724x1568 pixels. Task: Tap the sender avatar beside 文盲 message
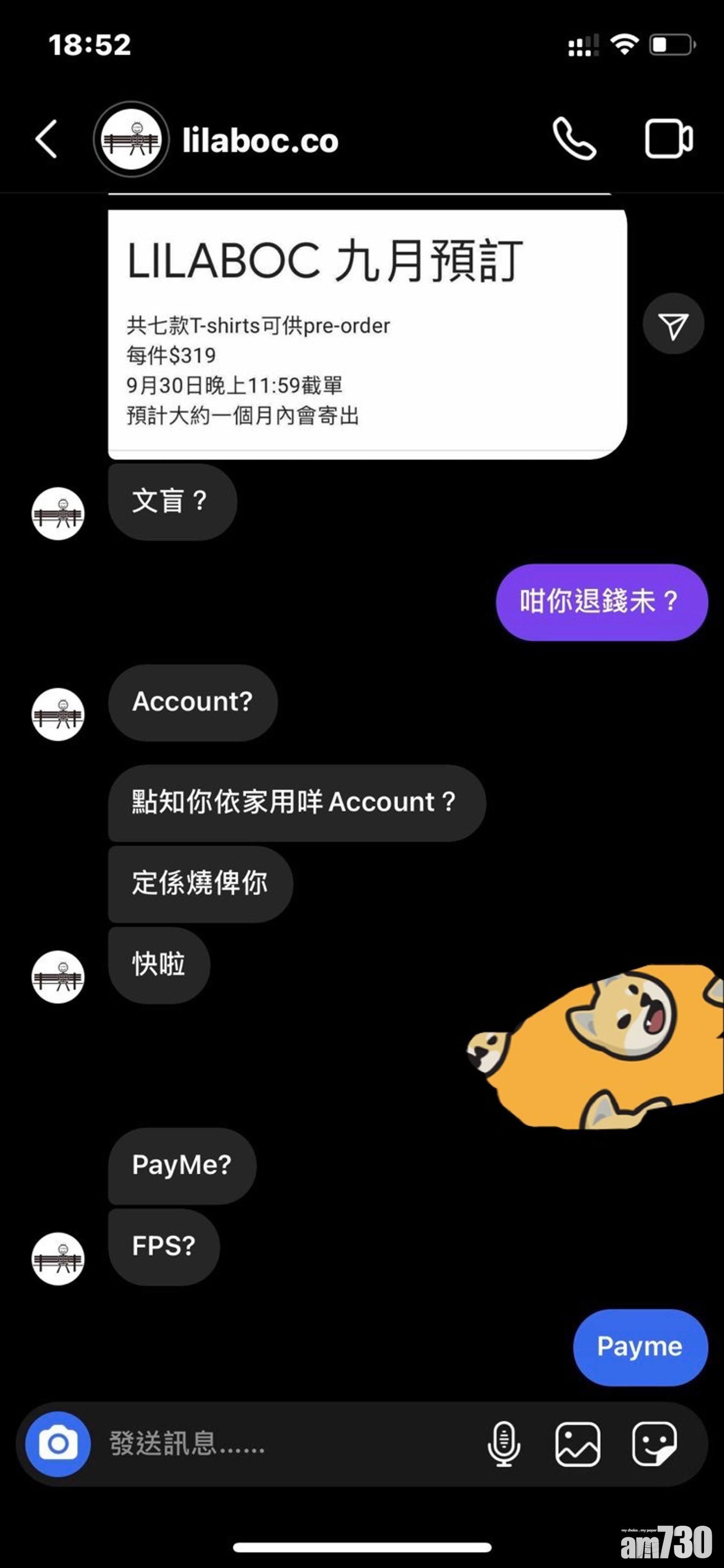point(58,513)
